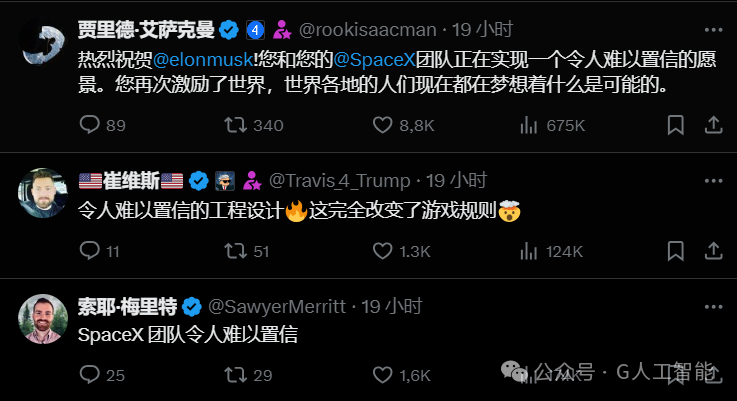
Task: Like 贾里德·艾萨克曼's post
Action: click(x=383, y=125)
